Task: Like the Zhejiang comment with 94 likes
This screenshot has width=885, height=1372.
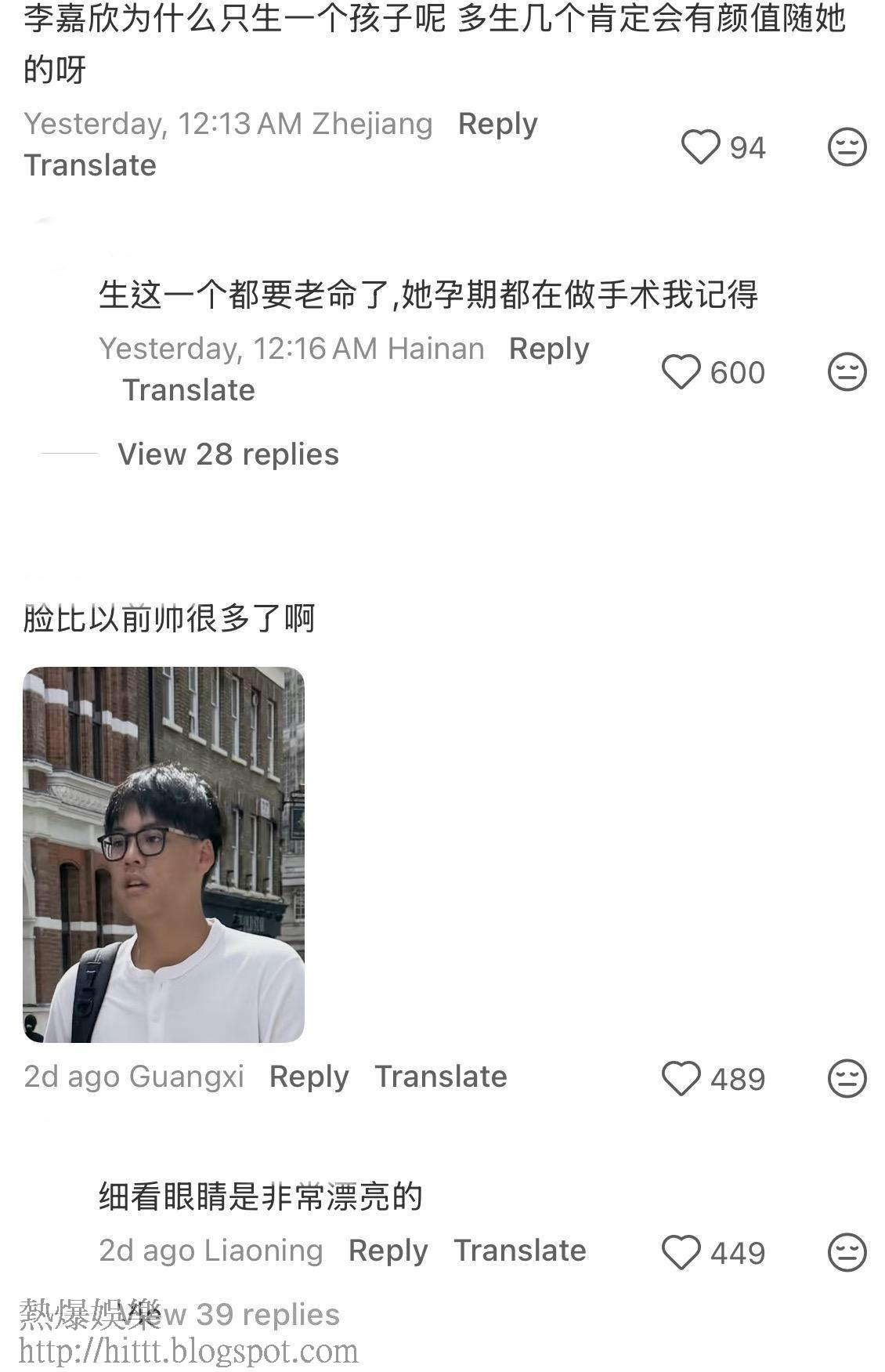Action: 700,147
